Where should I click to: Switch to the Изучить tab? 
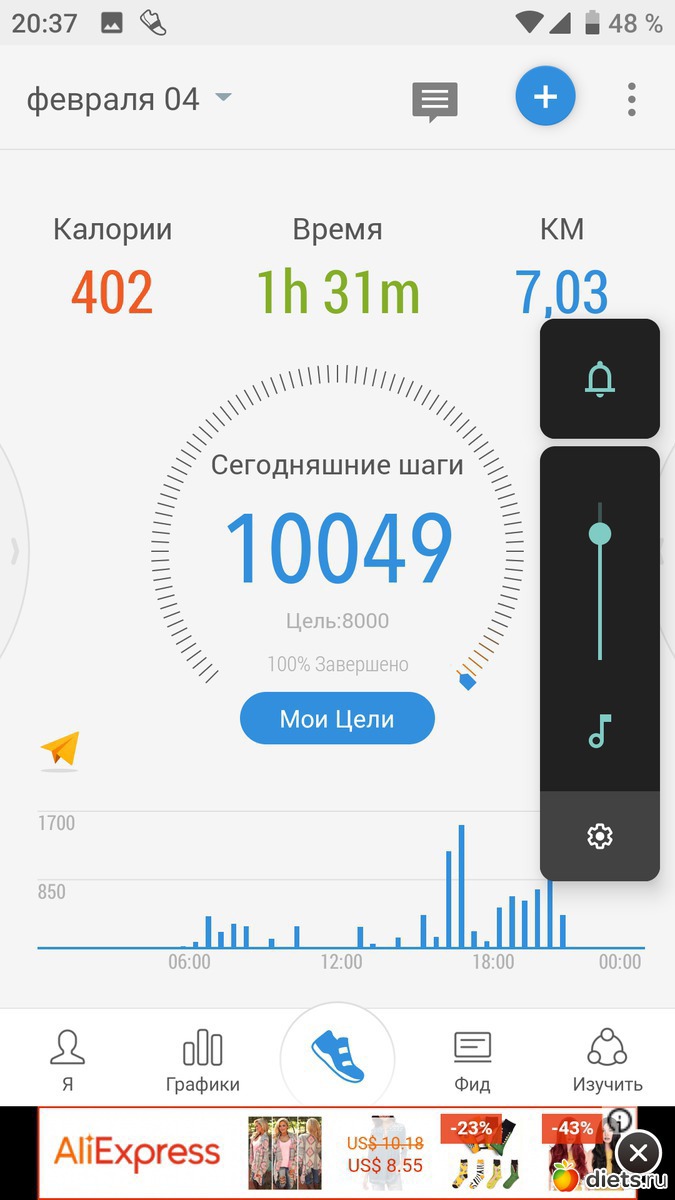click(x=607, y=1060)
